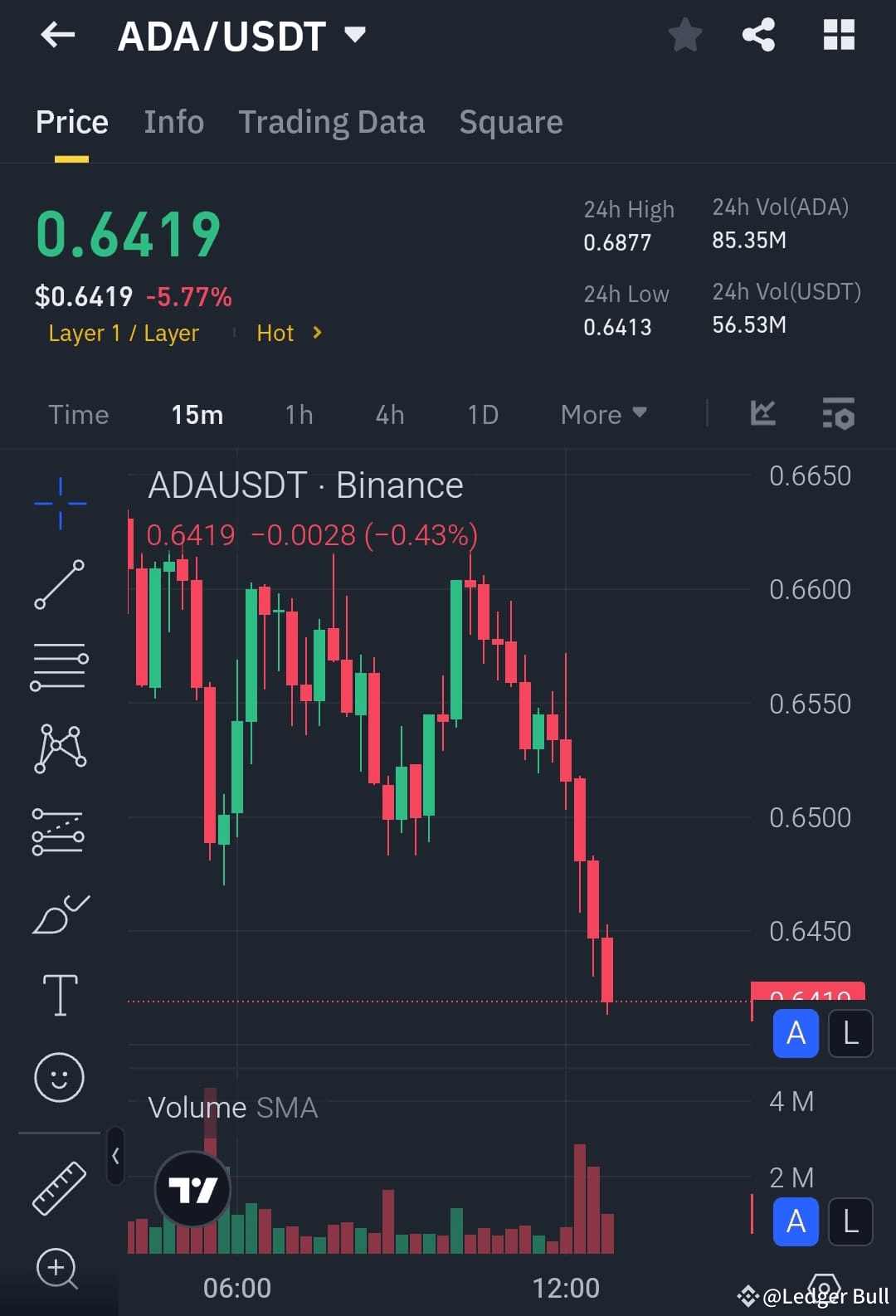Open the Hot category link
The width and height of the screenshot is (896, 1316).
pos(275,333)
